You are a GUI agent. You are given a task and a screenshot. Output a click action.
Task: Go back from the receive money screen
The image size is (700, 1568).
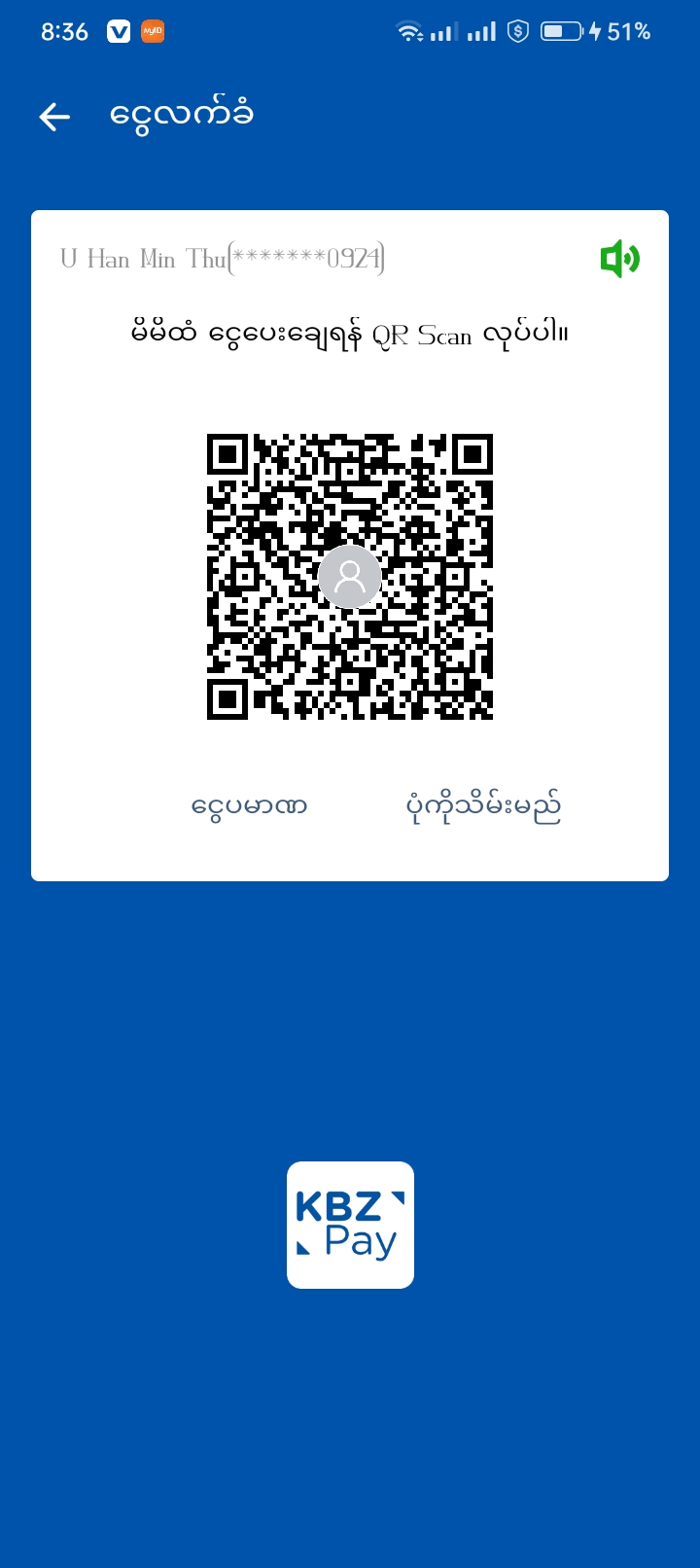tap(55, 117)
